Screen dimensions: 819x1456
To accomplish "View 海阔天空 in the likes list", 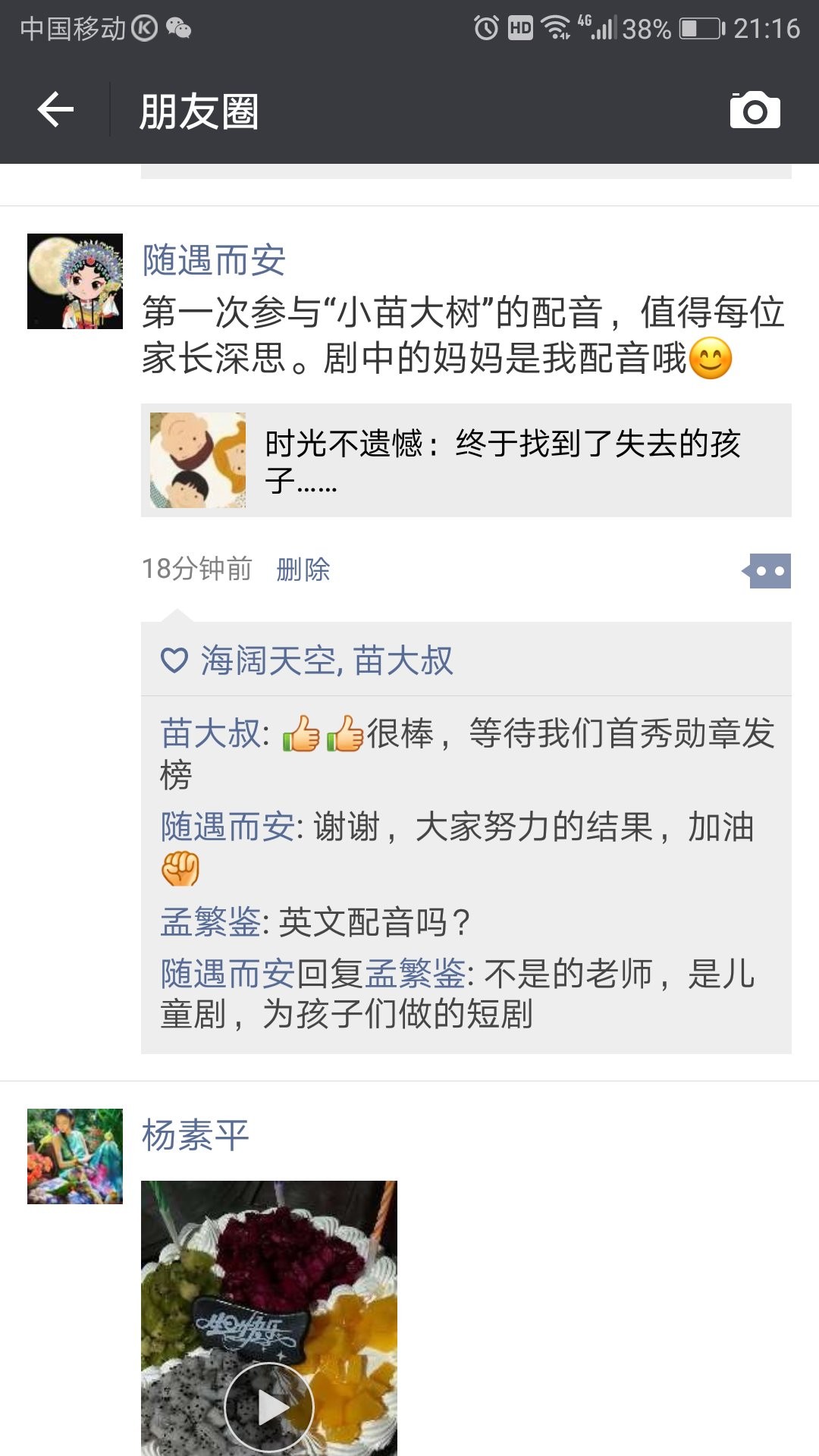I will pos(268,661).
